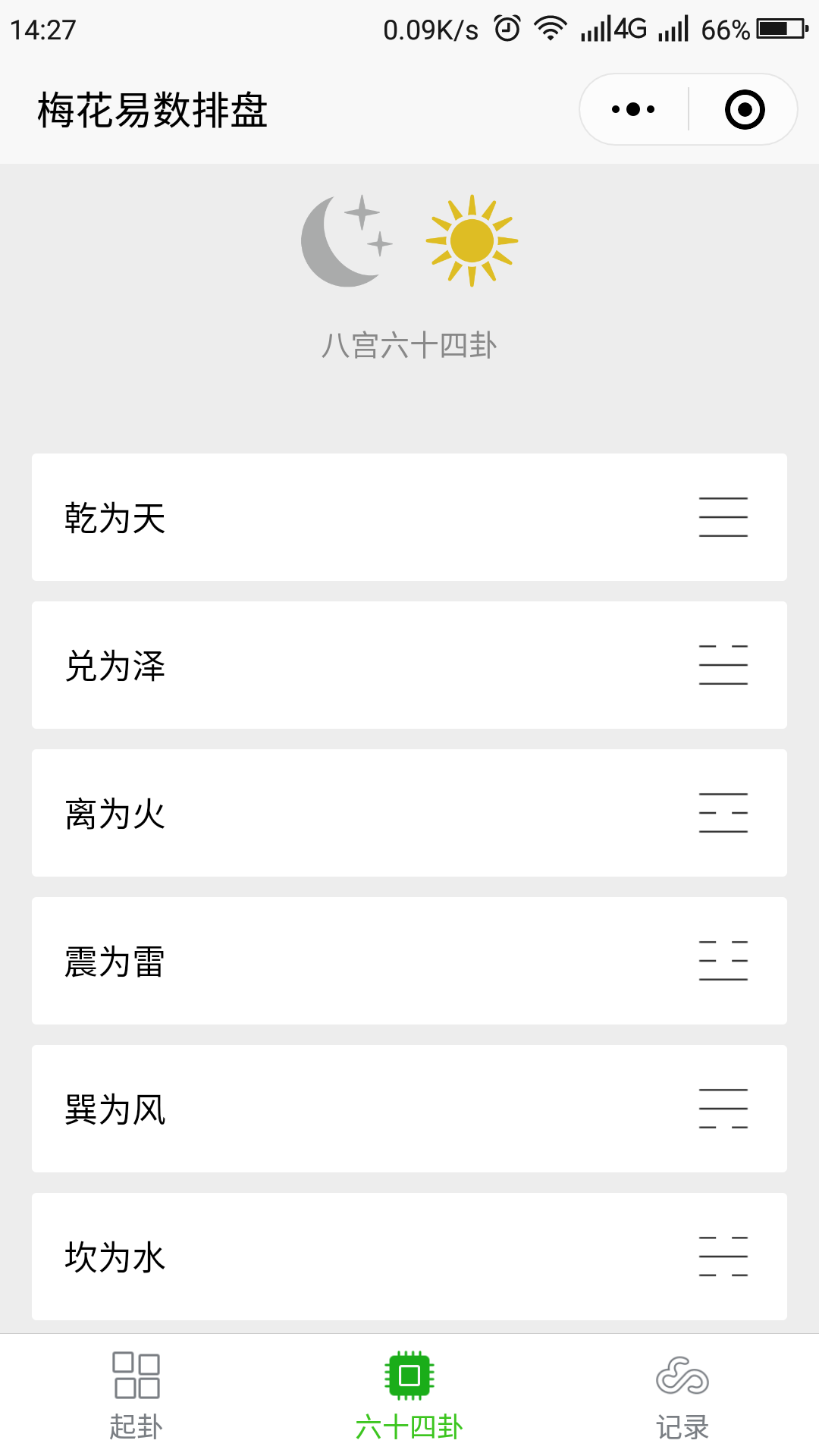Viewport: 819px width, 1456px height.
Task: Open the 乾为天 hexagram
Action: click(409, 517)
